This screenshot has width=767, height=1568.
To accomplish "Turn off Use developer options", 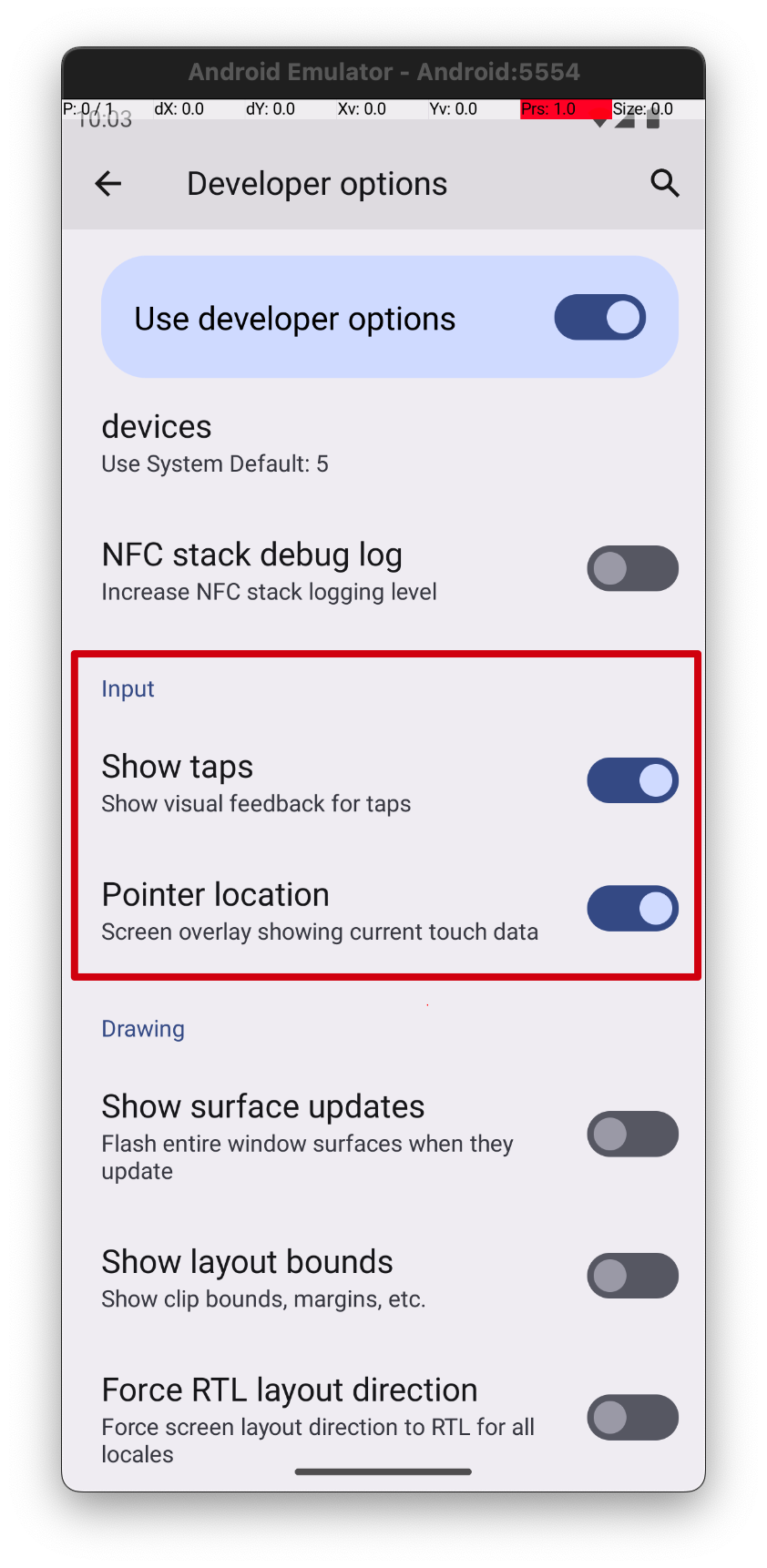I will pyautogui.click(x=599, y=318).
